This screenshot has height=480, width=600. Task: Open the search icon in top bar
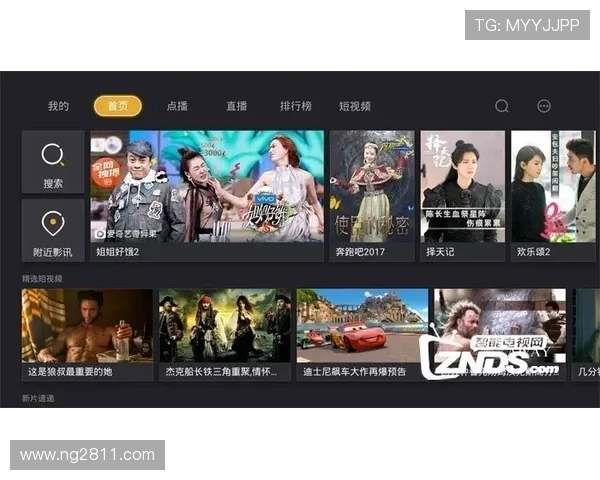pyautogui.click(x=502, y=106)
